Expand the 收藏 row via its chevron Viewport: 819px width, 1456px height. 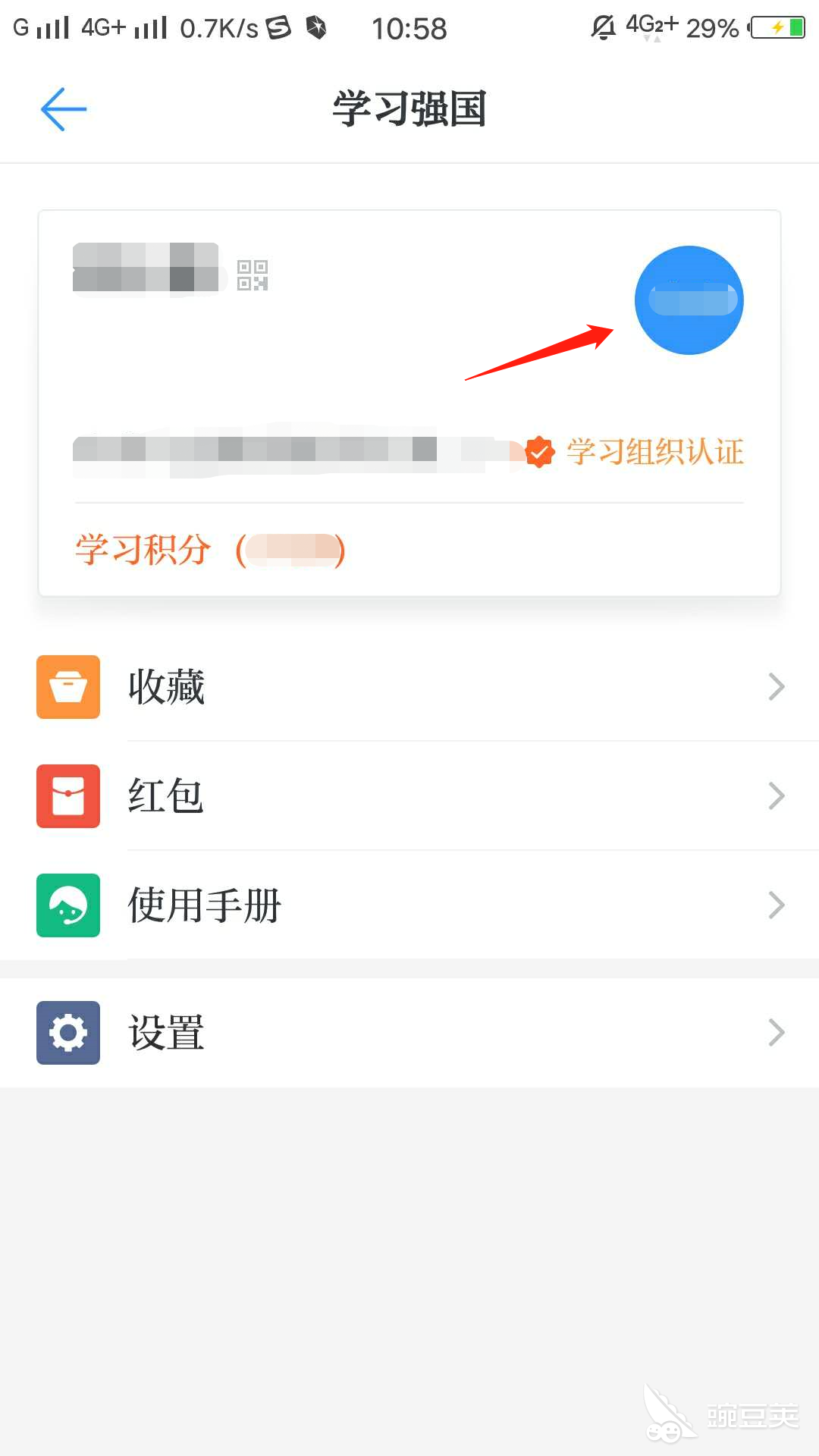[775, 686]
